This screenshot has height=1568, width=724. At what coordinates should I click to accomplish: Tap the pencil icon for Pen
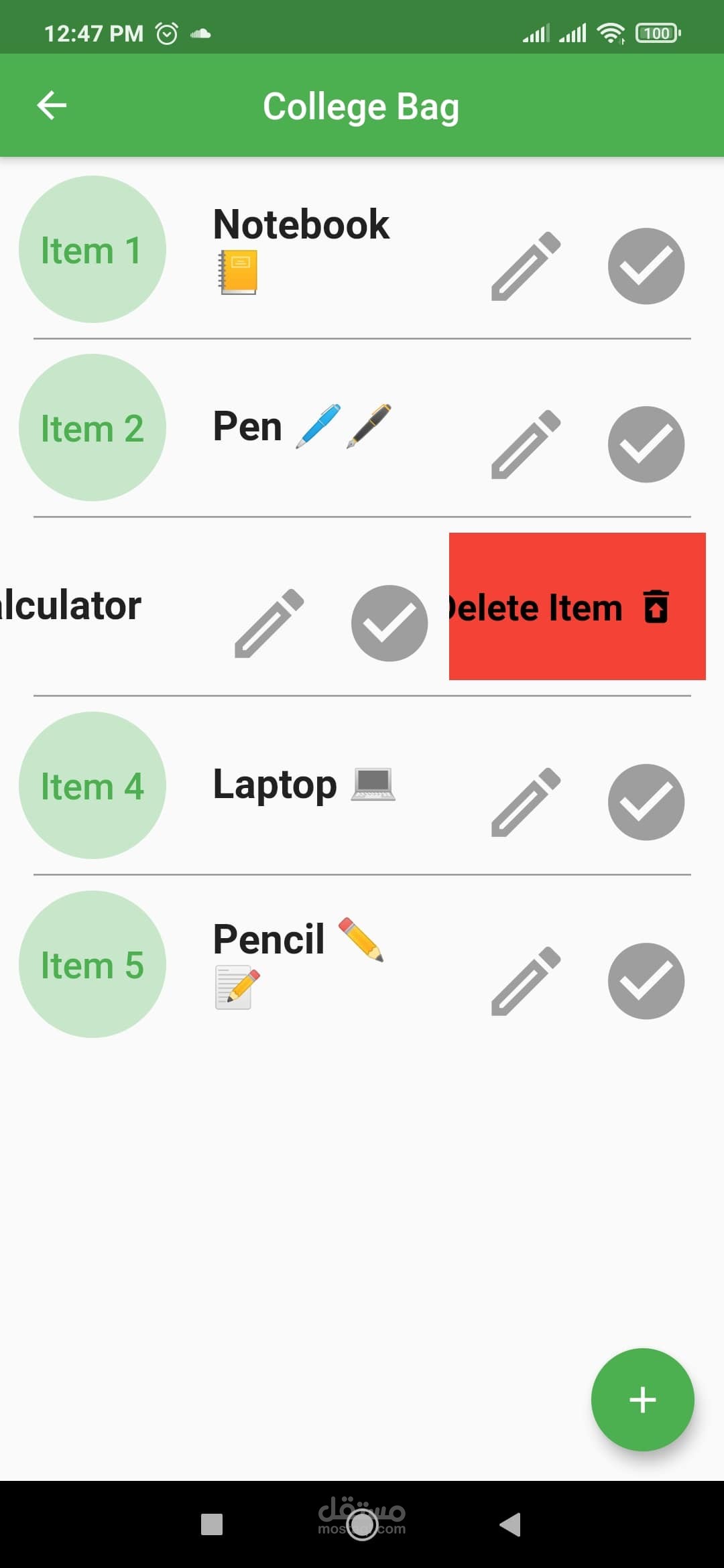click(526, 444)
